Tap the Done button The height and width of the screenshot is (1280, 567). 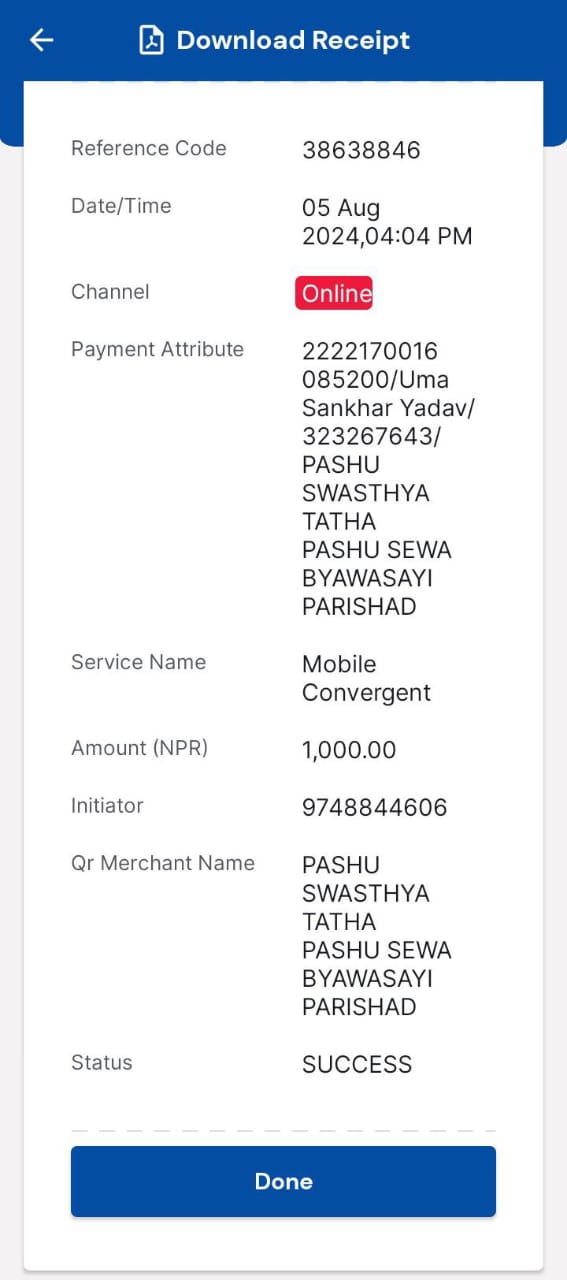[x=283, y=1181]
